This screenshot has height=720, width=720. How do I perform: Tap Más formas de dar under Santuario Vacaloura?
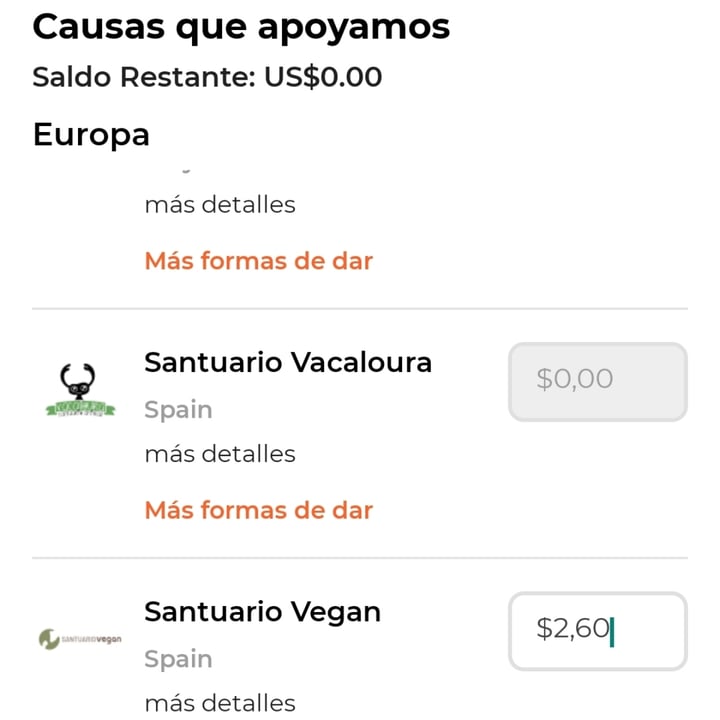pos(258,510)
